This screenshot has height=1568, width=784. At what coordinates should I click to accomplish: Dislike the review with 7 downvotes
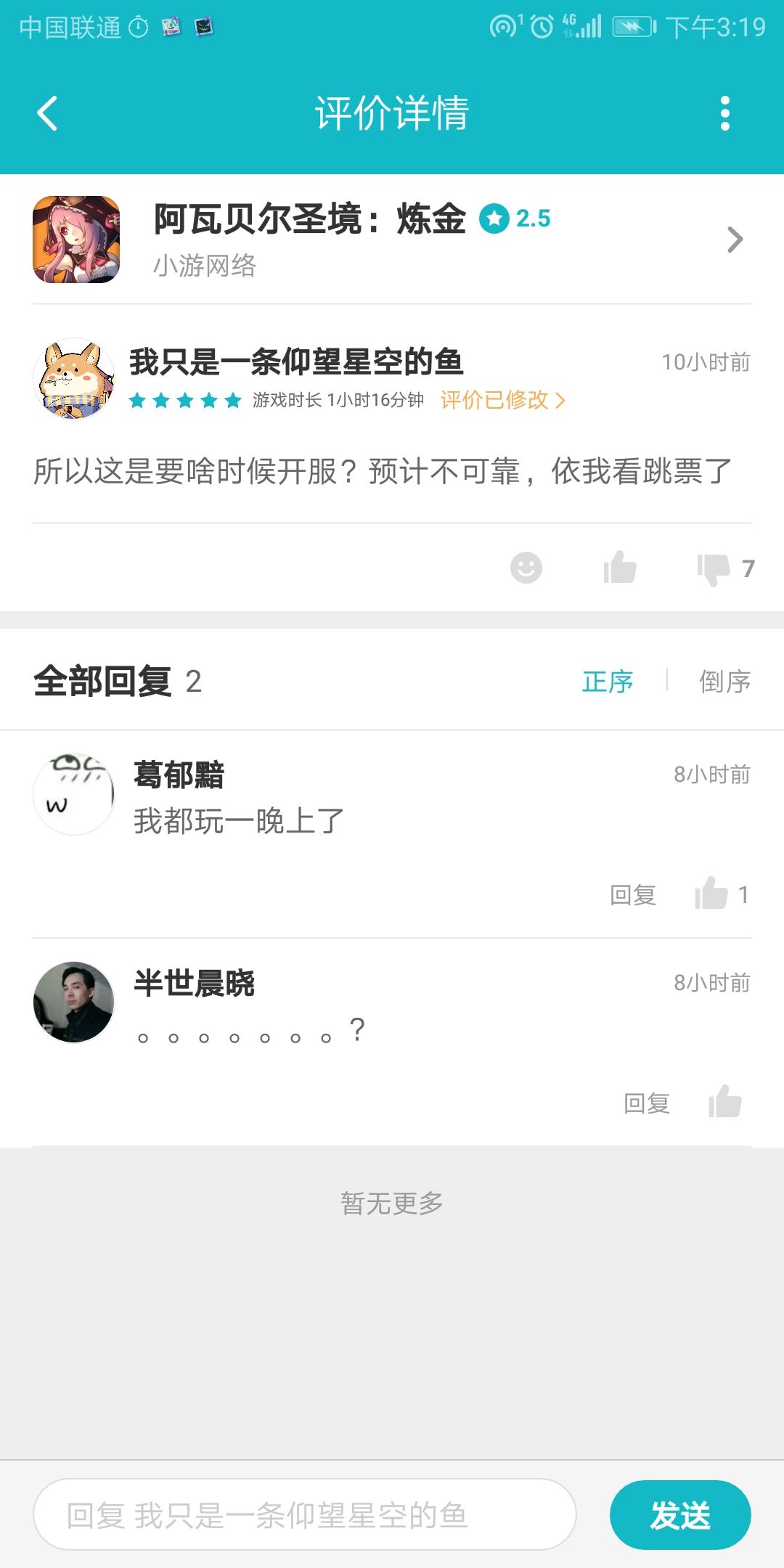click(x=714, y=569)
